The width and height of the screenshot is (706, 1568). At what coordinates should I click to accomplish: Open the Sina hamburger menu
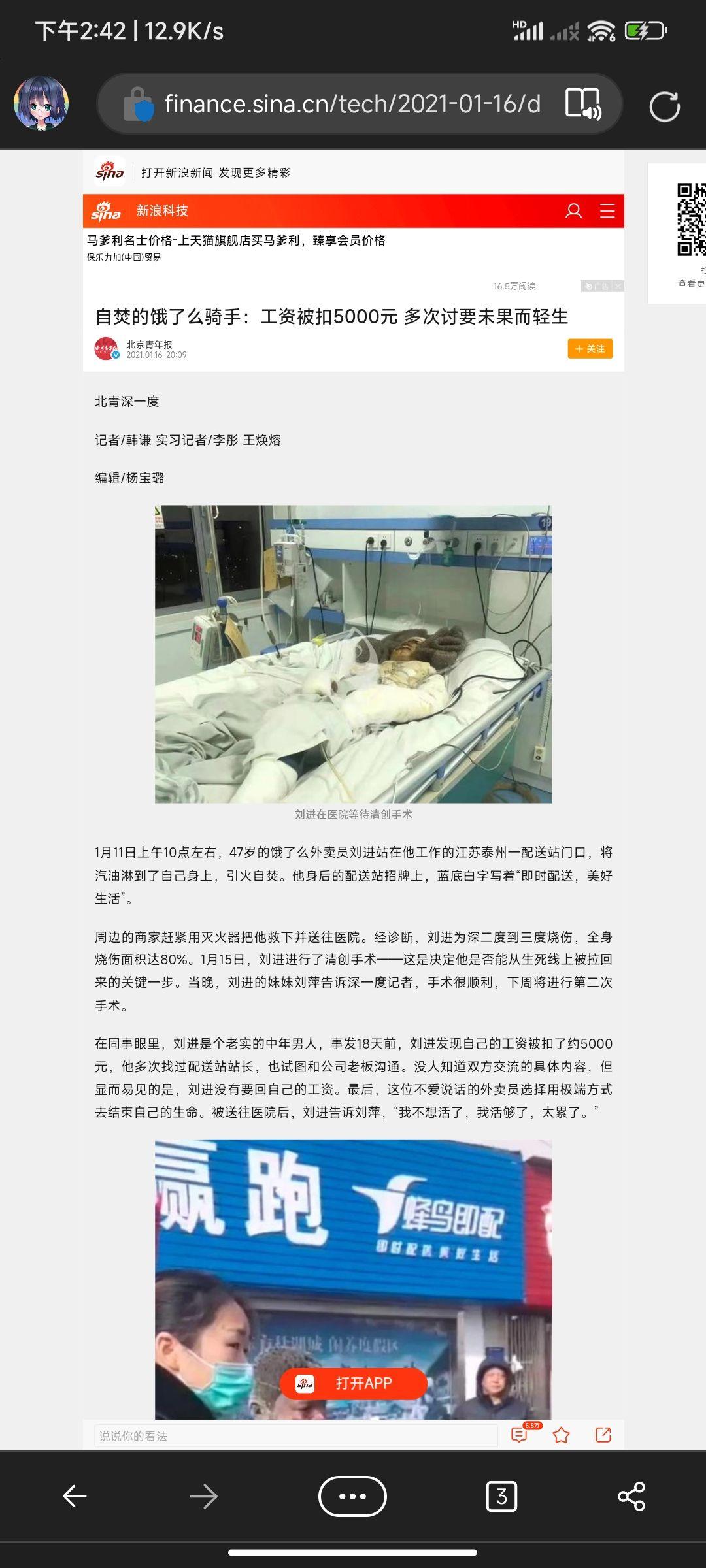(x=607, y=211)
